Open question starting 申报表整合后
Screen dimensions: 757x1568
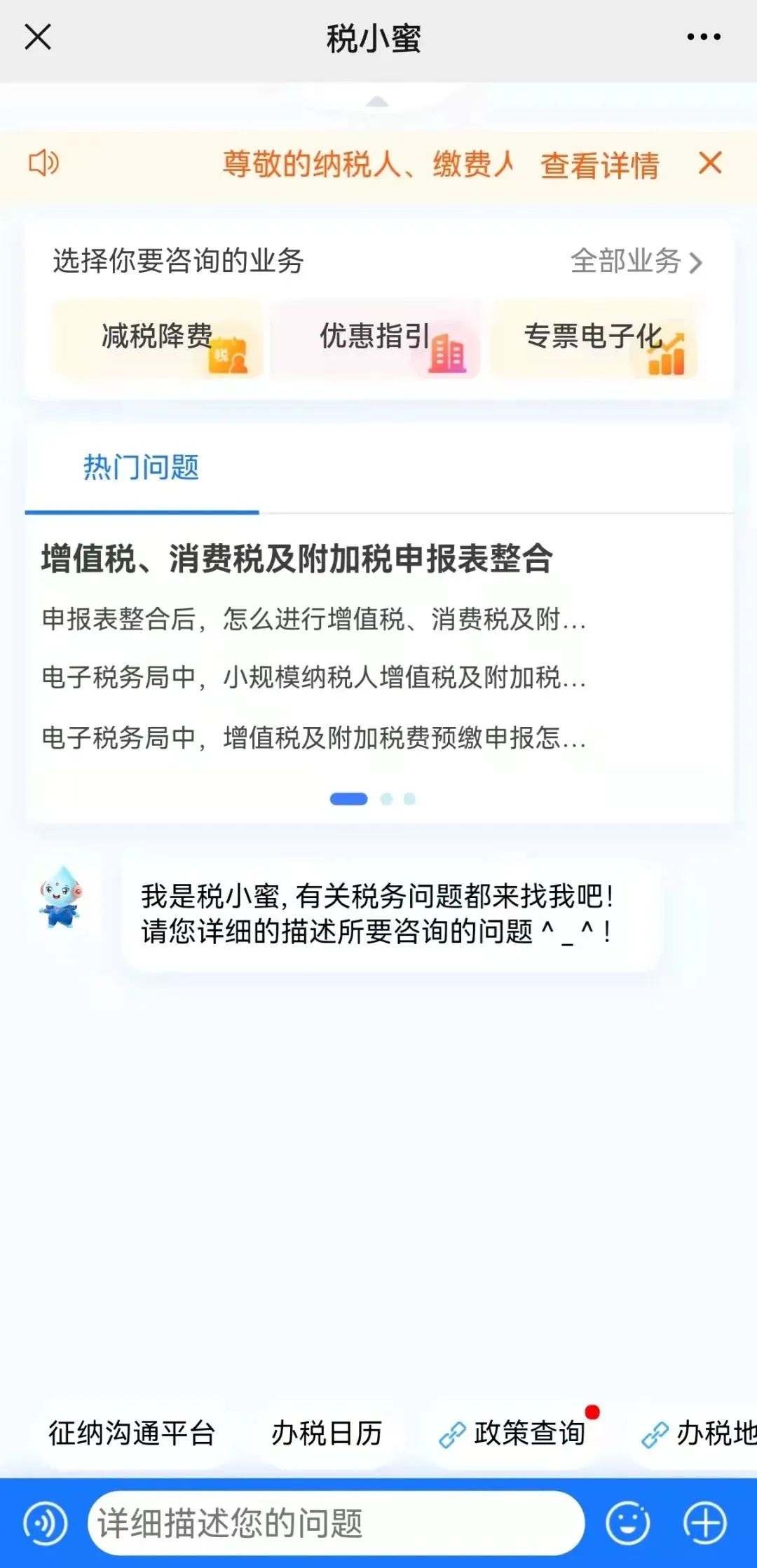coord(314,620)
